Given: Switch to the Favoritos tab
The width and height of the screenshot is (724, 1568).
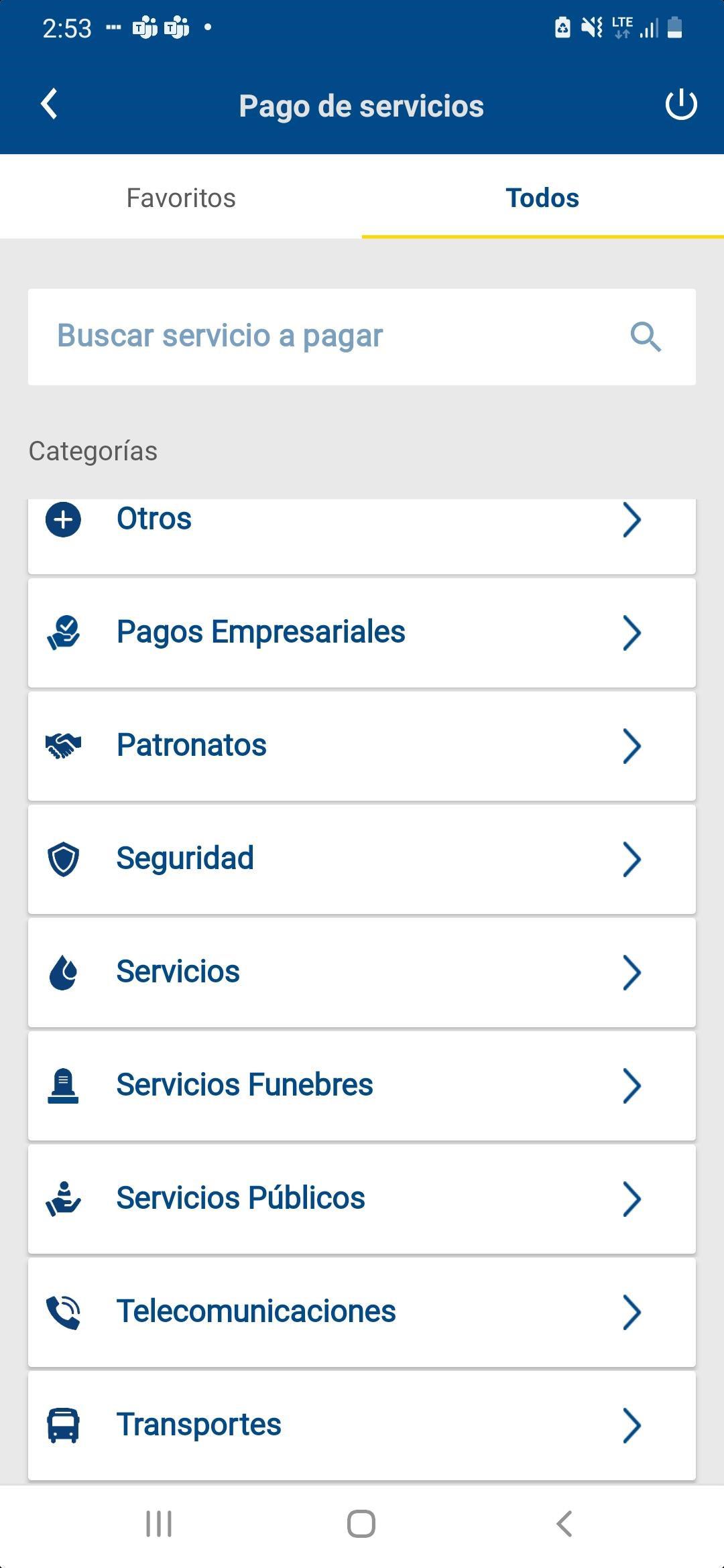Looking at the screenshot, I should click(181, 198).
